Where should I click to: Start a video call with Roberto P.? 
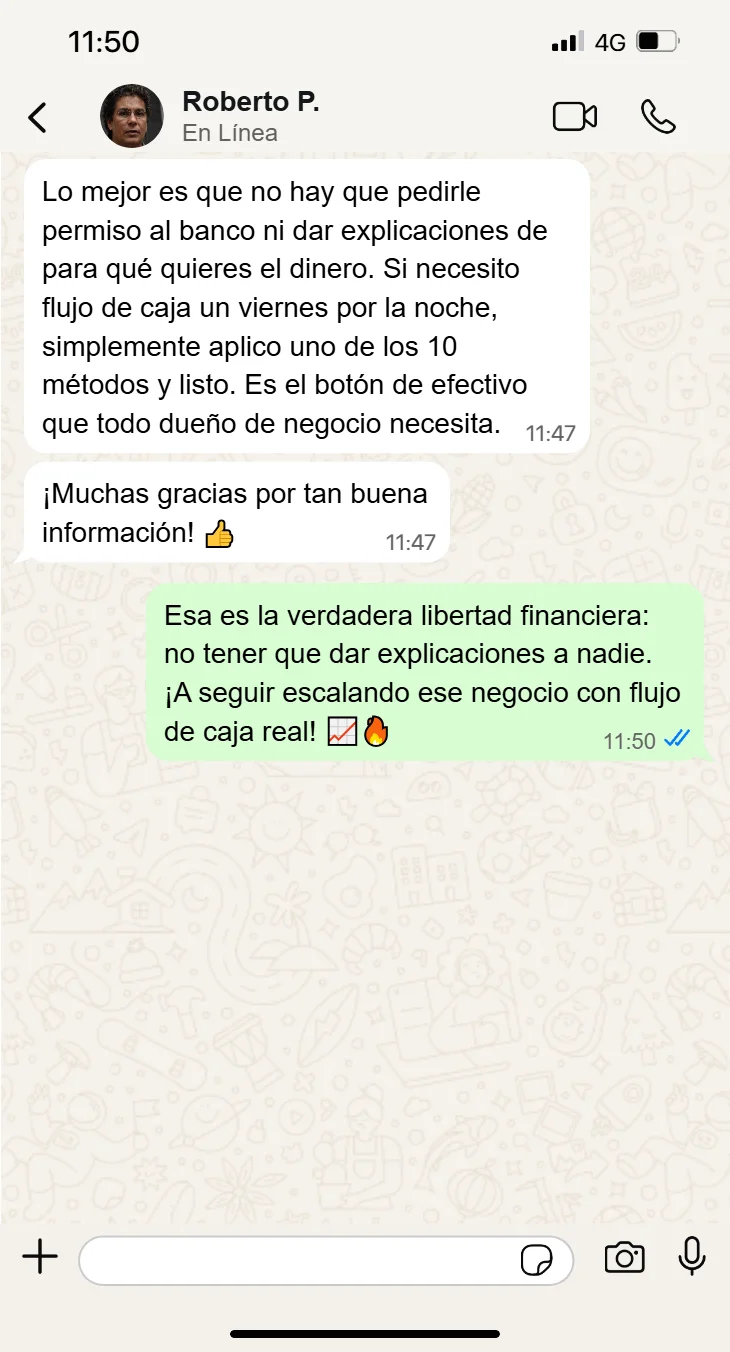click(575, 117)
